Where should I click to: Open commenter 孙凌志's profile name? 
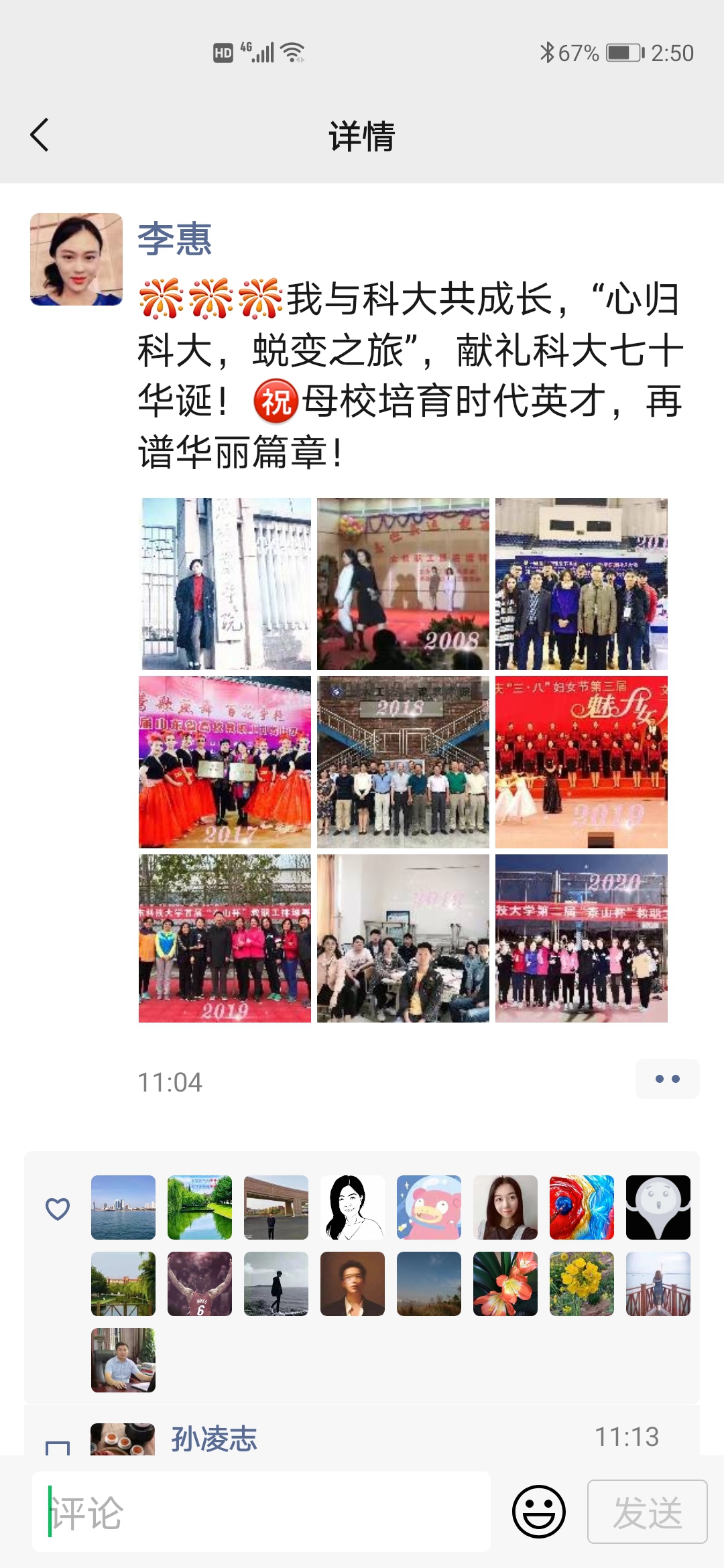pos(214,1439)
